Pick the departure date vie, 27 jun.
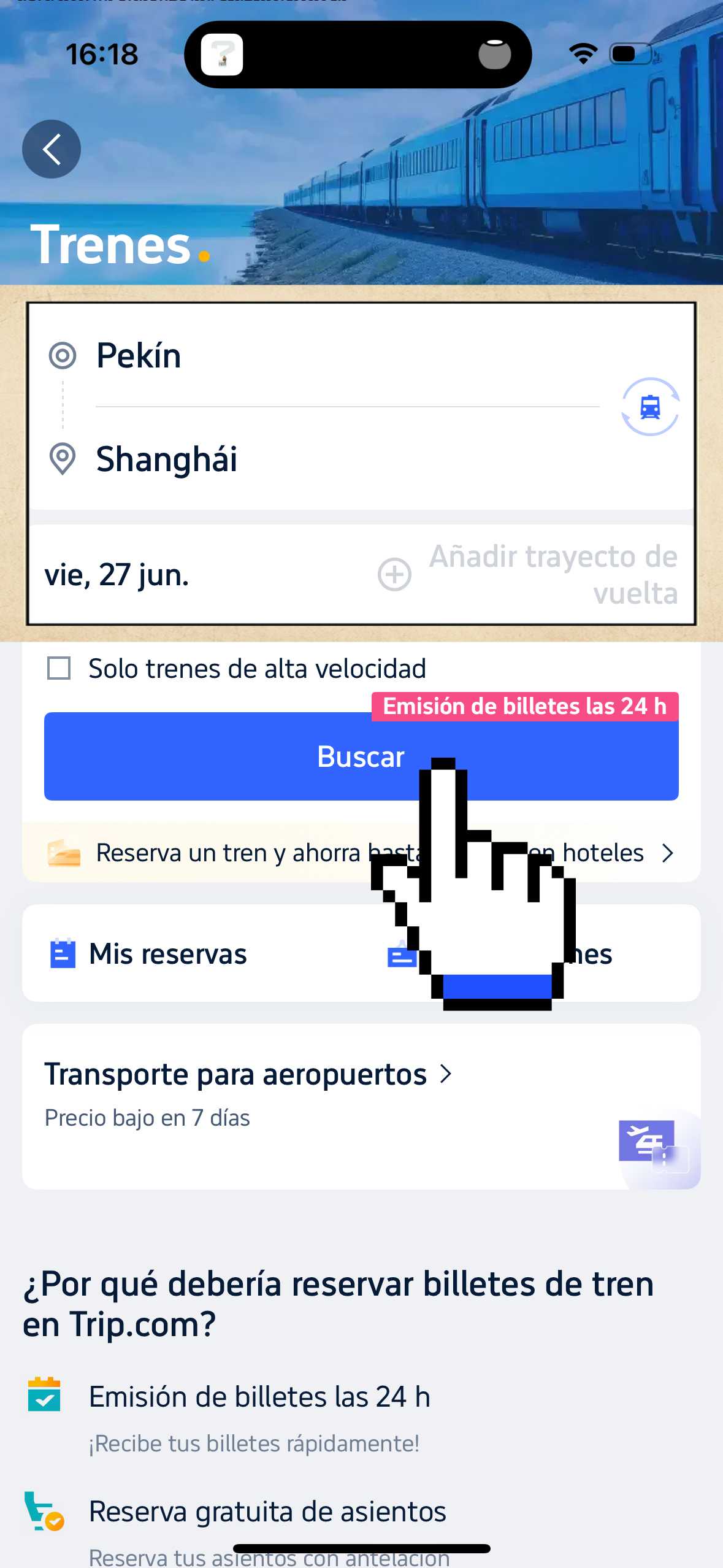 tap(117, 575)
